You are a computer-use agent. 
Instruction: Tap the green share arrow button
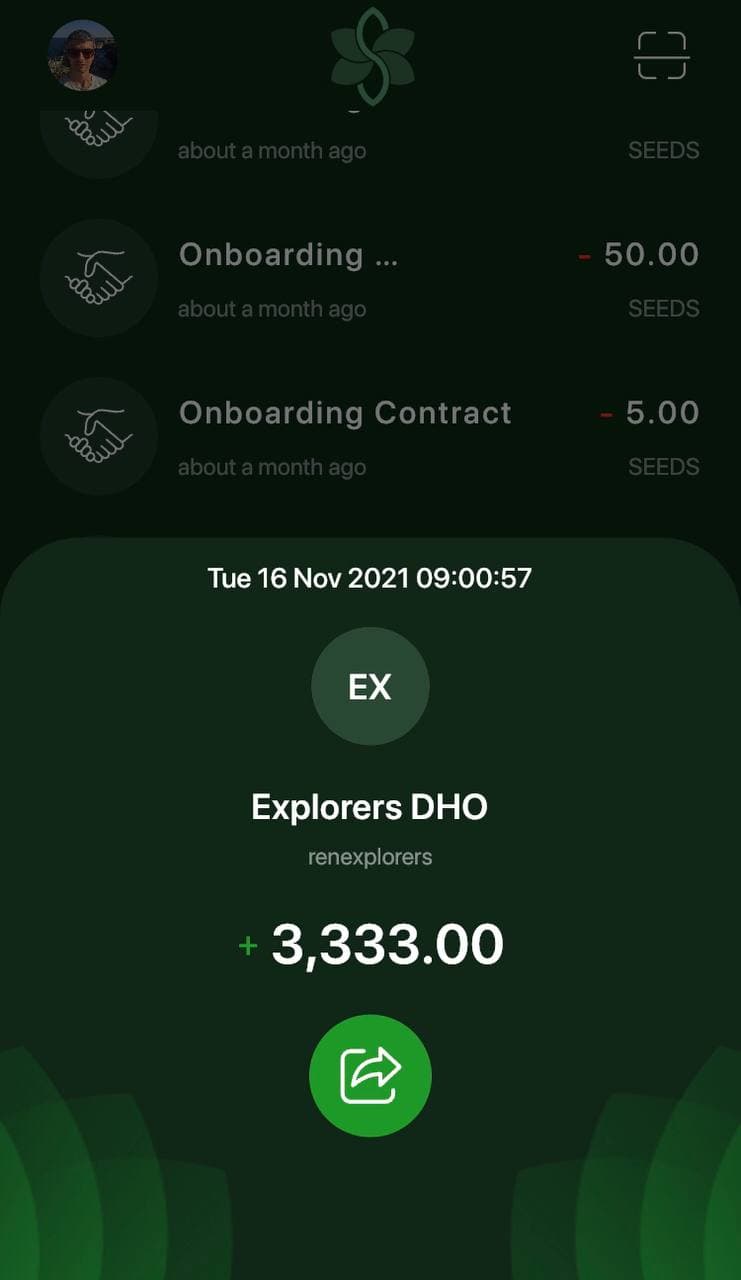371,1074
